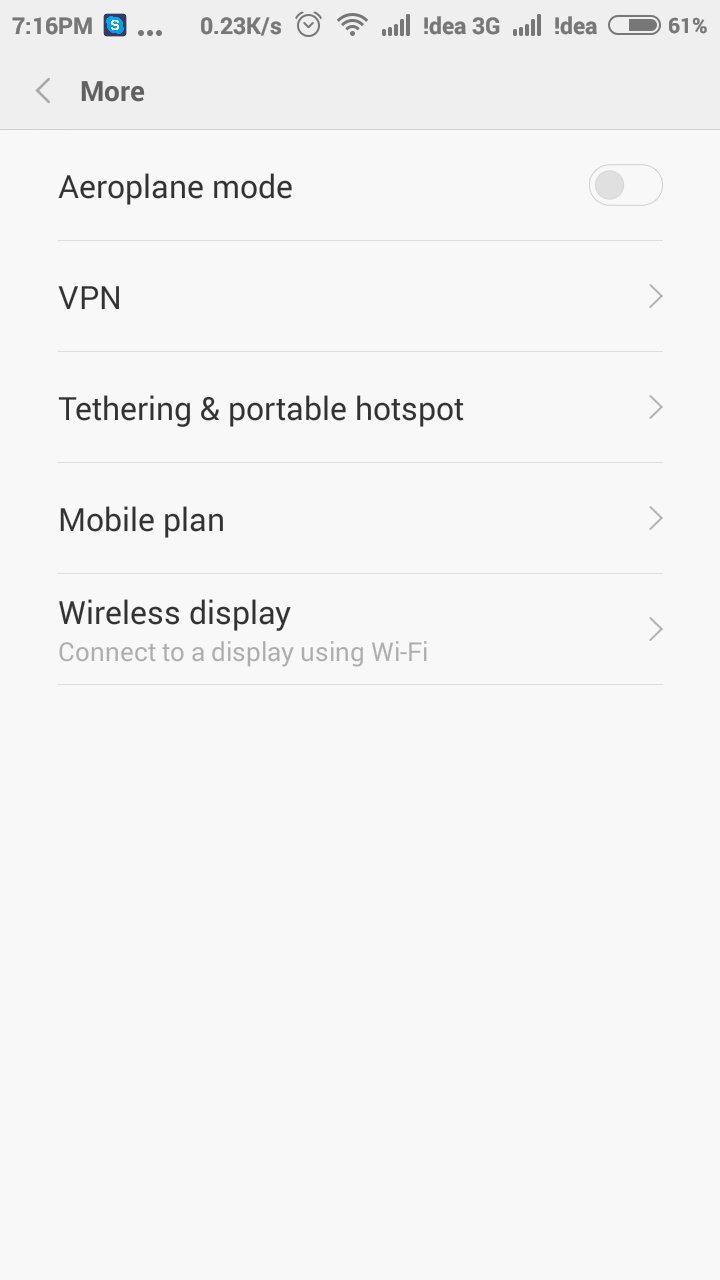
Task: Tap the 0.23K/s data speed indicator
Action: point(241,24)
